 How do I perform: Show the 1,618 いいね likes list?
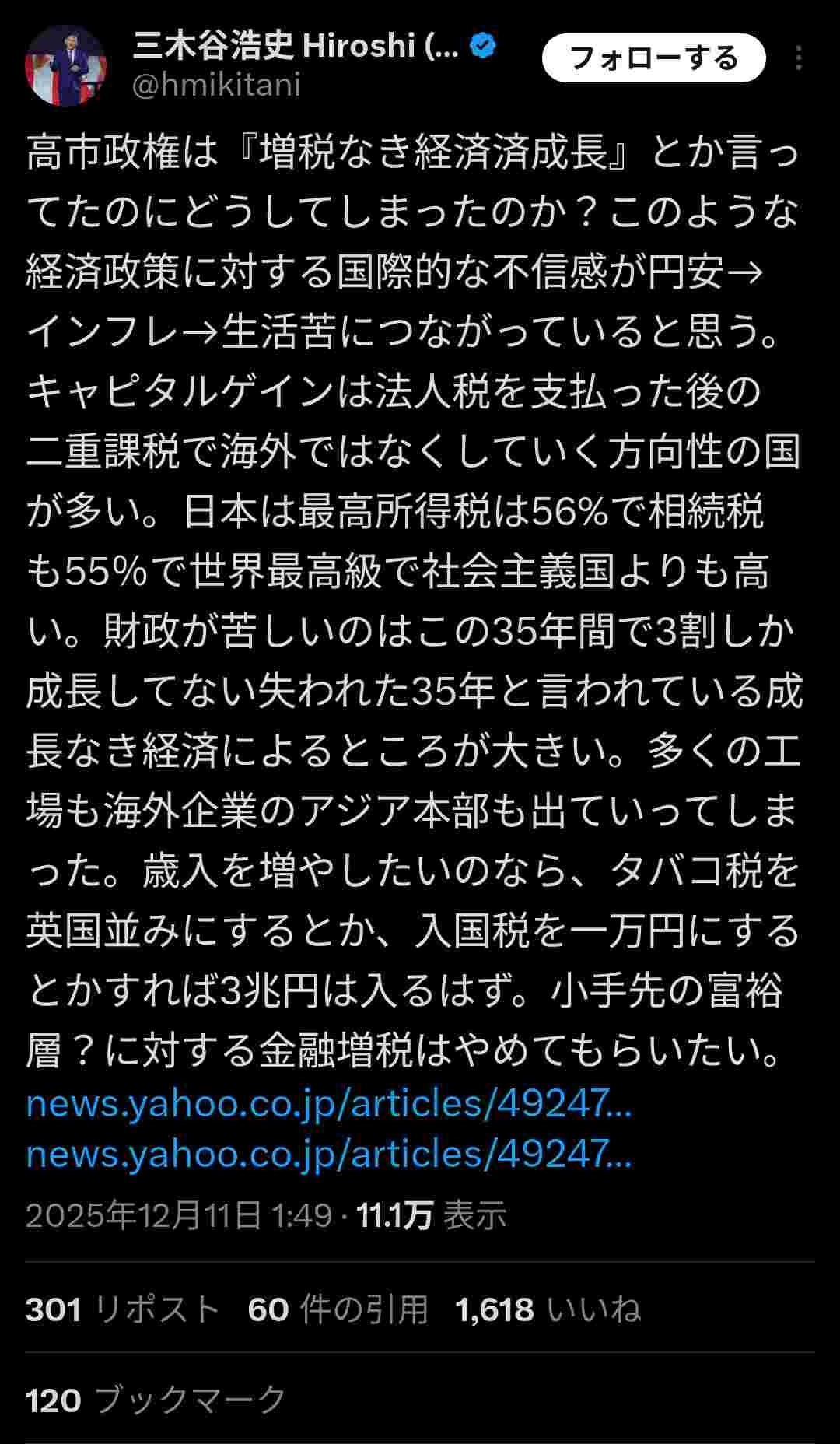tap(548, 1309)
